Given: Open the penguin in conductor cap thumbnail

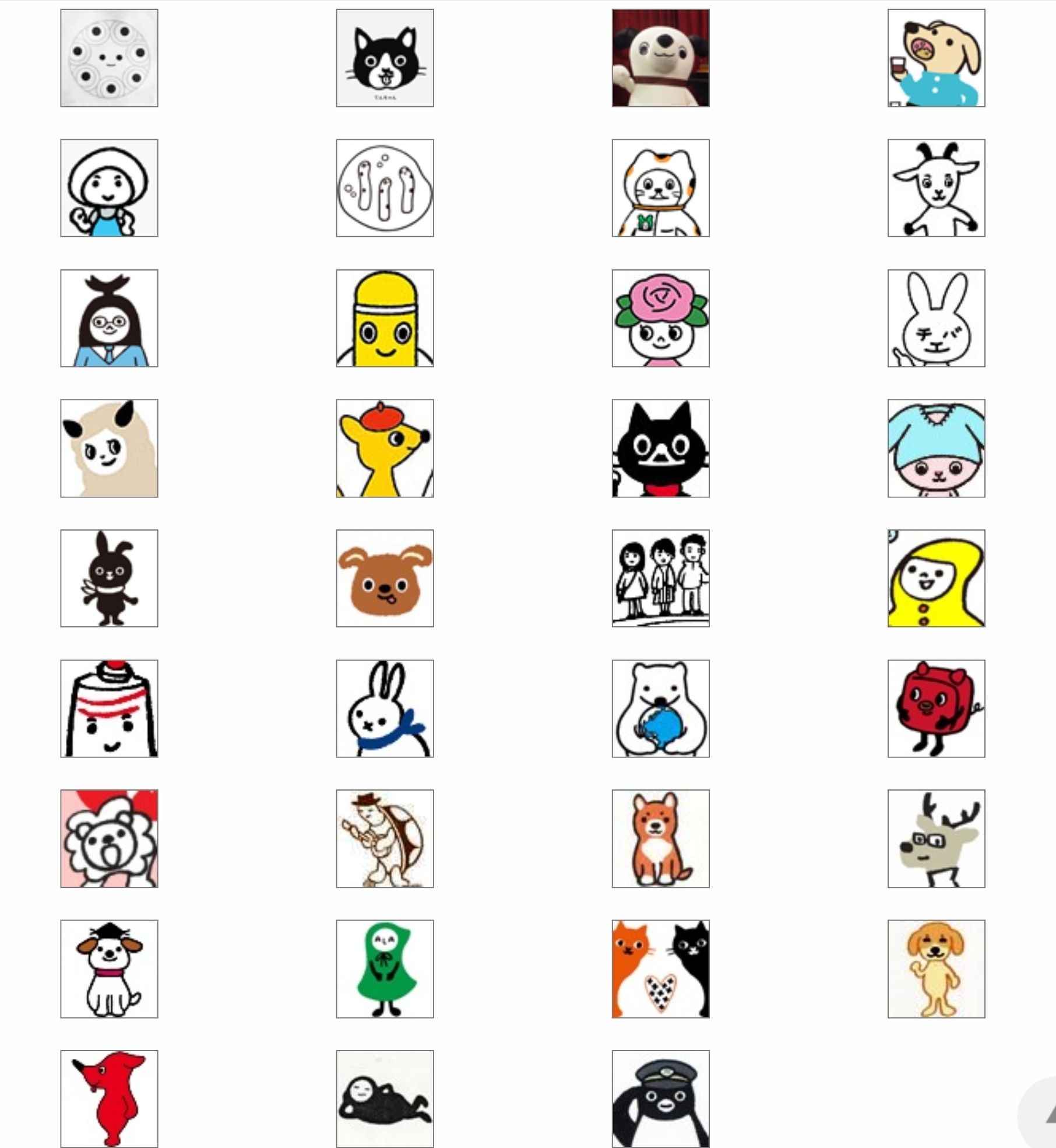Looking at the screenshot, I should click(660, 1098).
